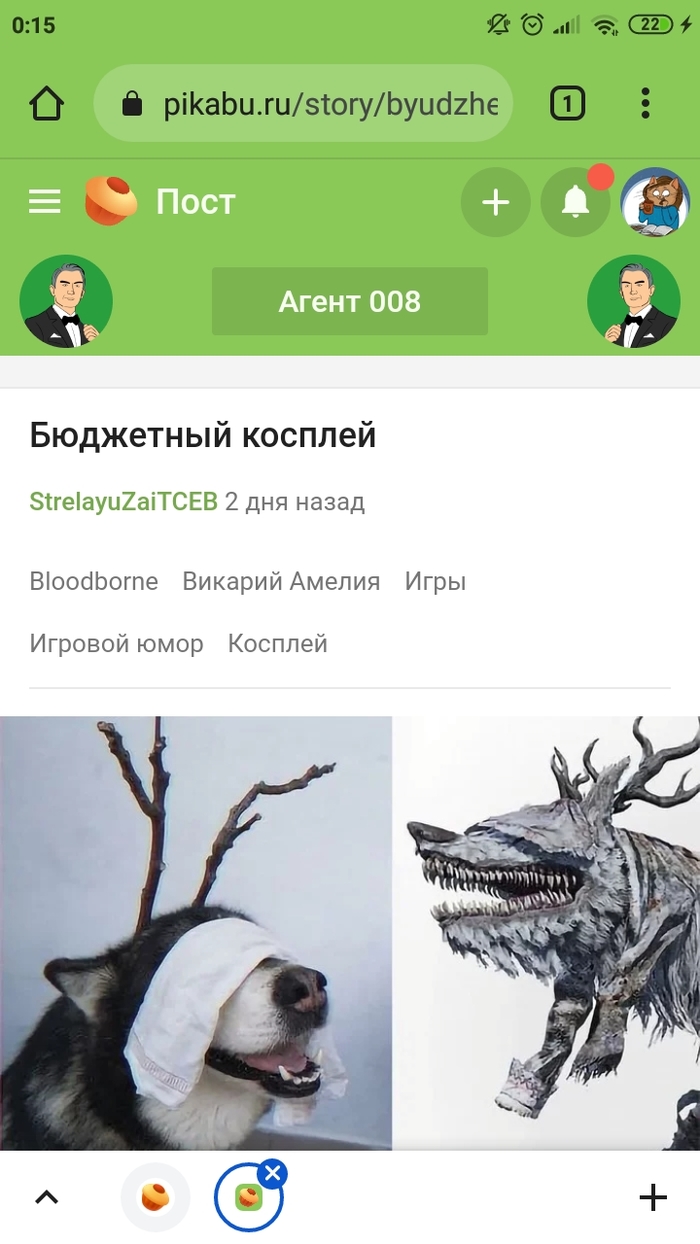Open the browser overflow menu

point(645,103)
